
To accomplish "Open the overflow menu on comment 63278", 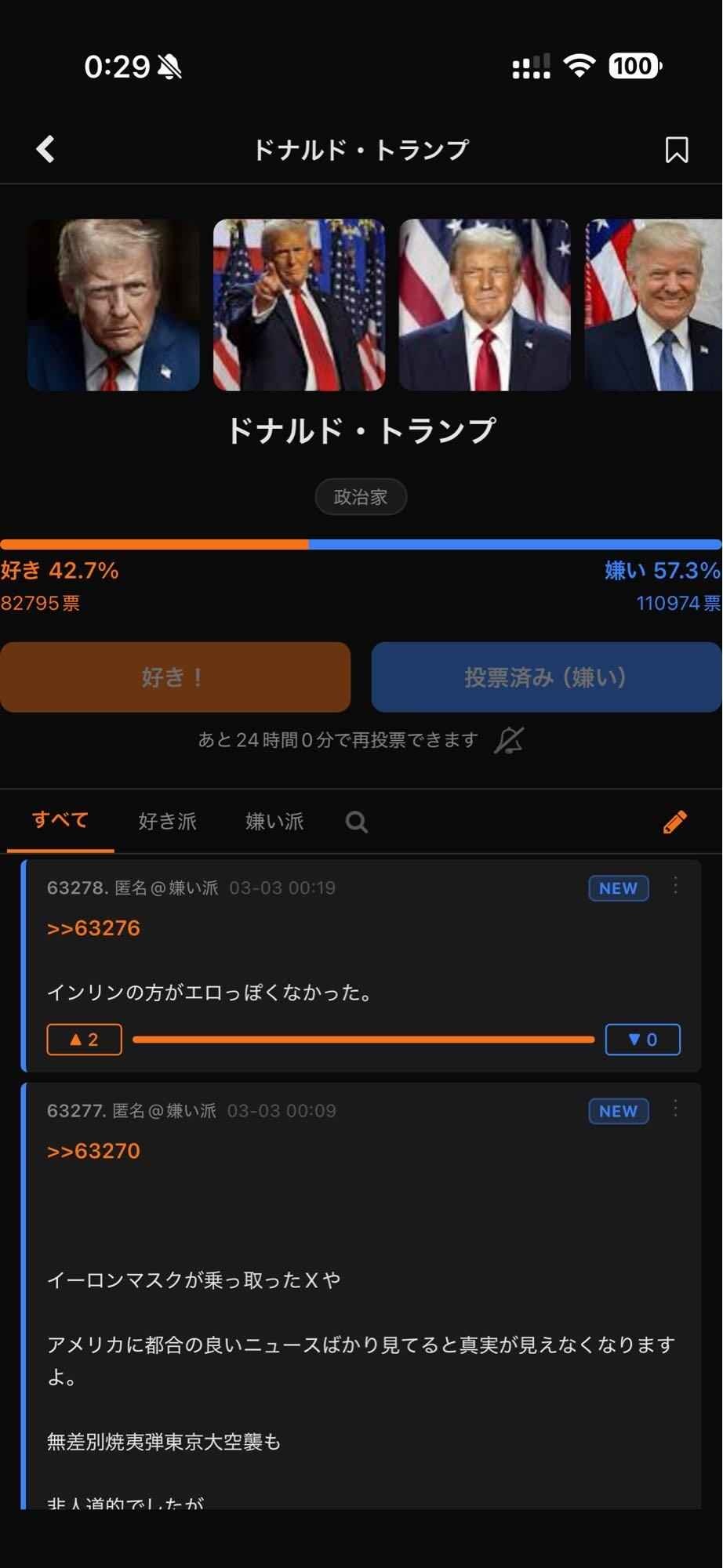I will click(x=675, y=887).
